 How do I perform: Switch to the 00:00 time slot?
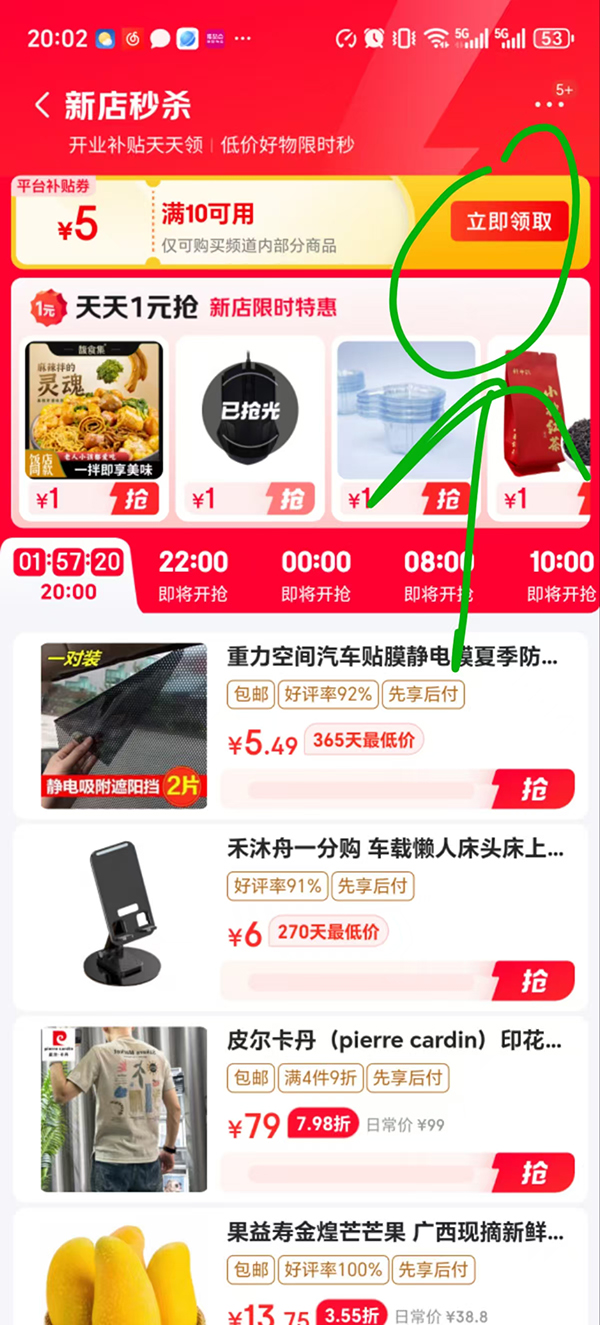click(316, 576)
